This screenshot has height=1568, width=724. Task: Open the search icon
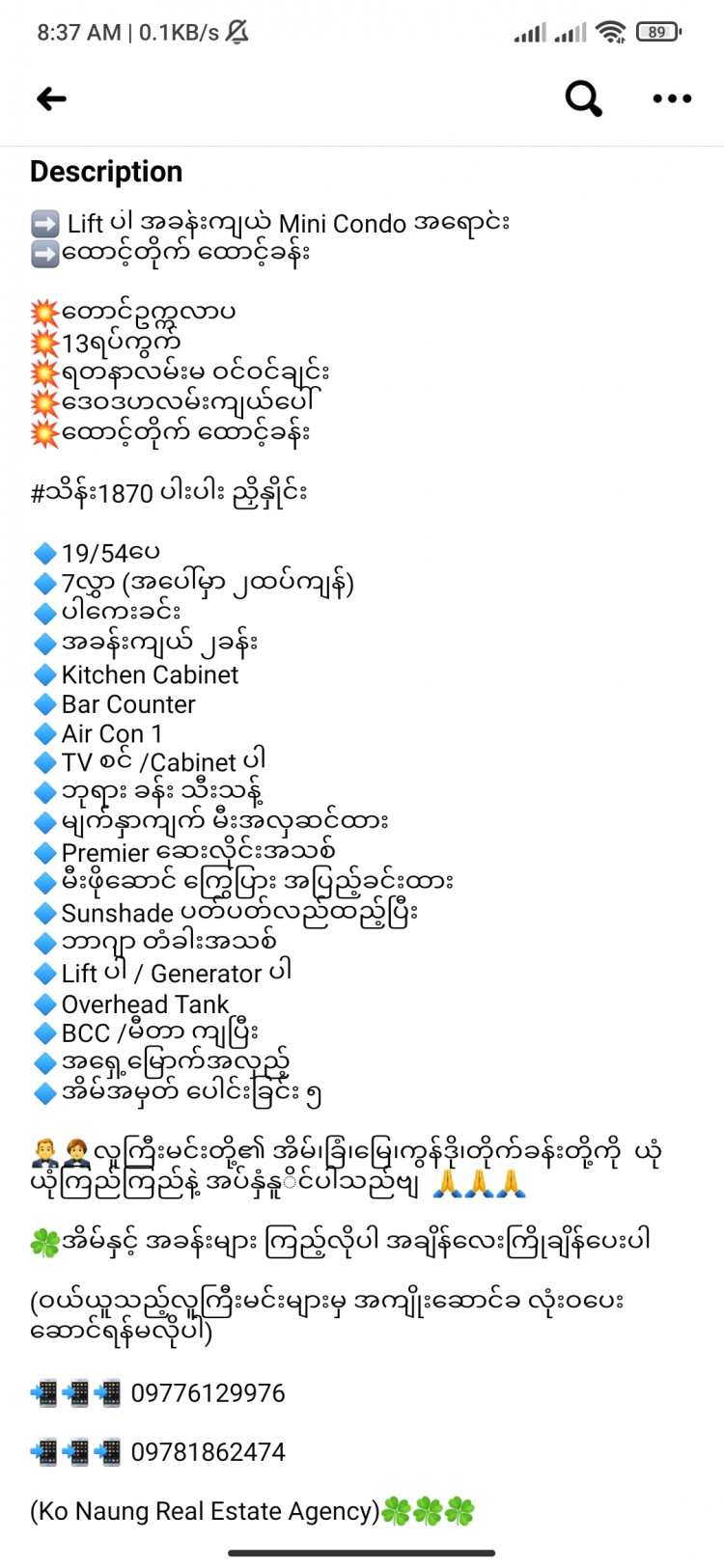point(583,98)
